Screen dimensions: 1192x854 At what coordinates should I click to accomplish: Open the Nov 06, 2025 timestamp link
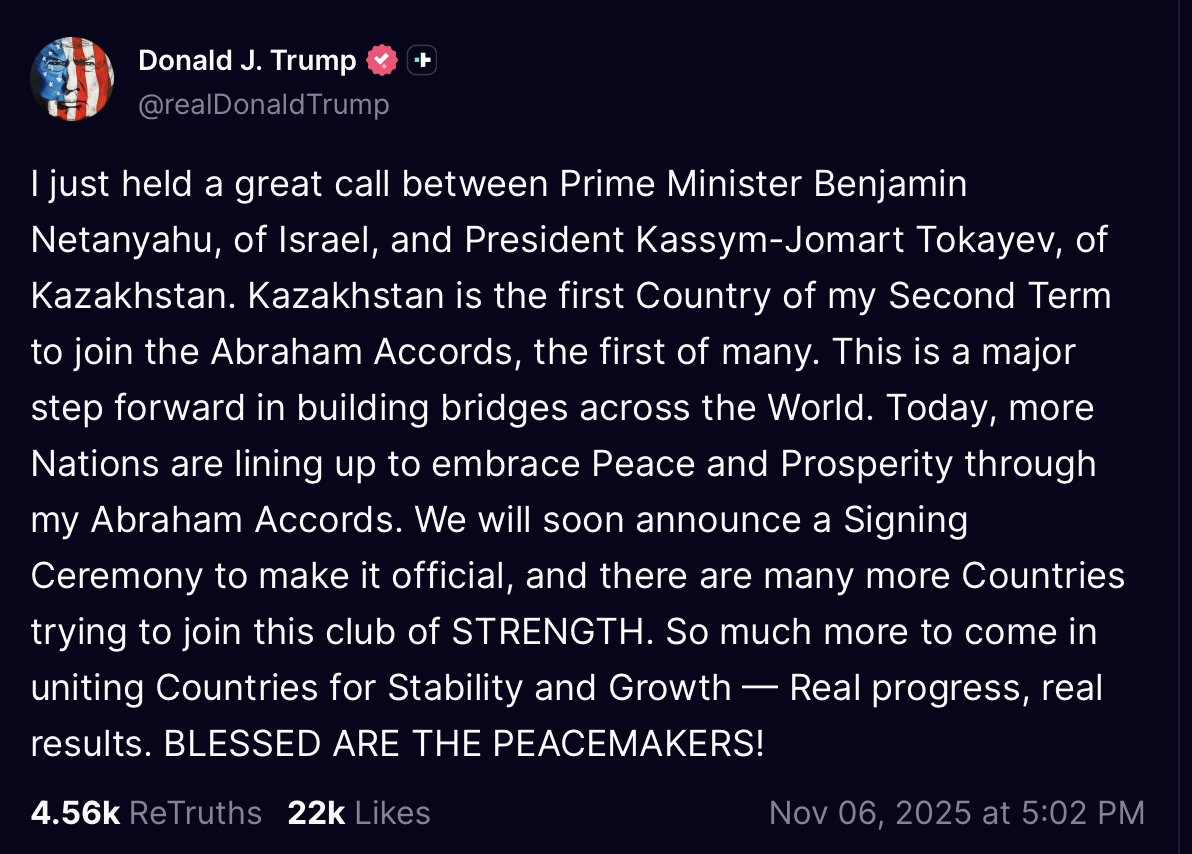click(956, 812)
